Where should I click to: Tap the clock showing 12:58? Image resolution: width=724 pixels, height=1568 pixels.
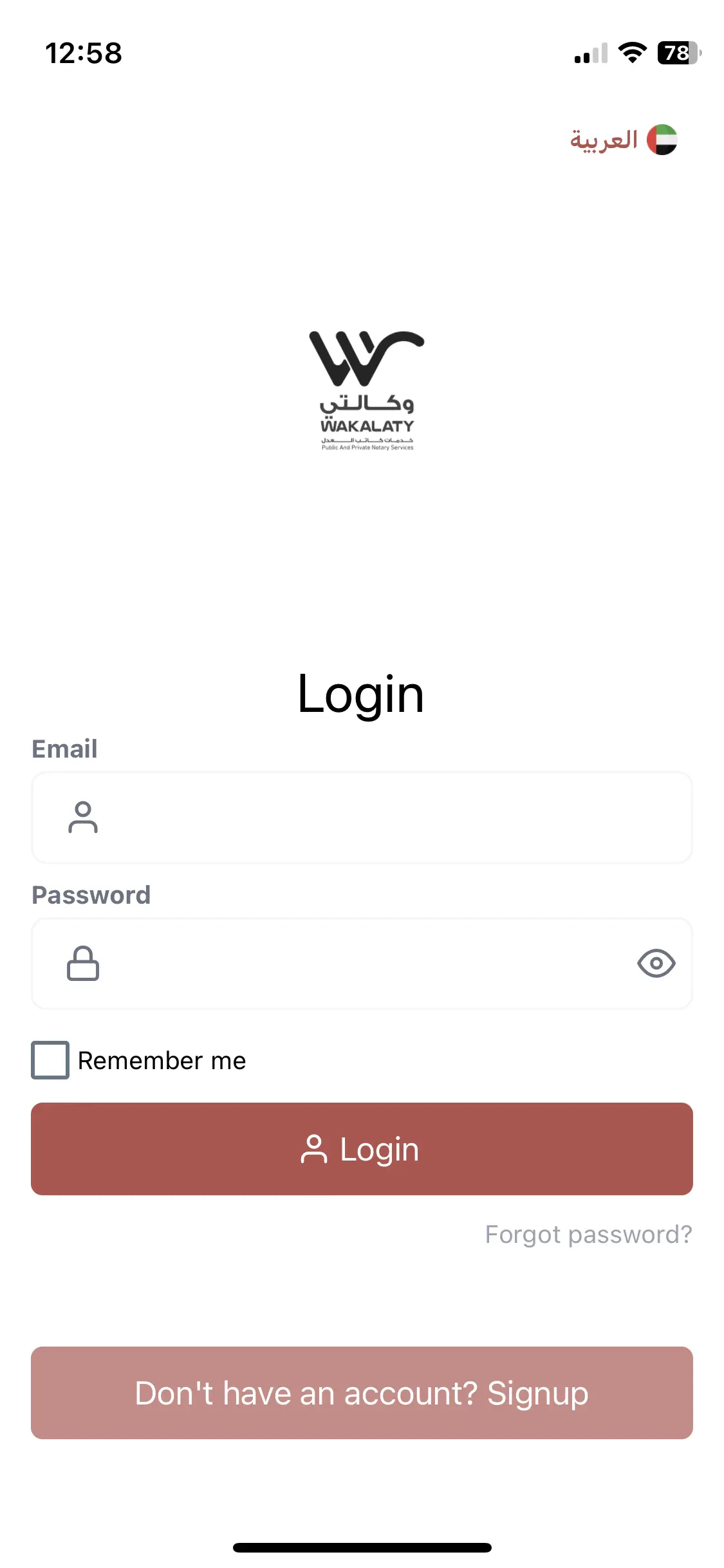84,53
